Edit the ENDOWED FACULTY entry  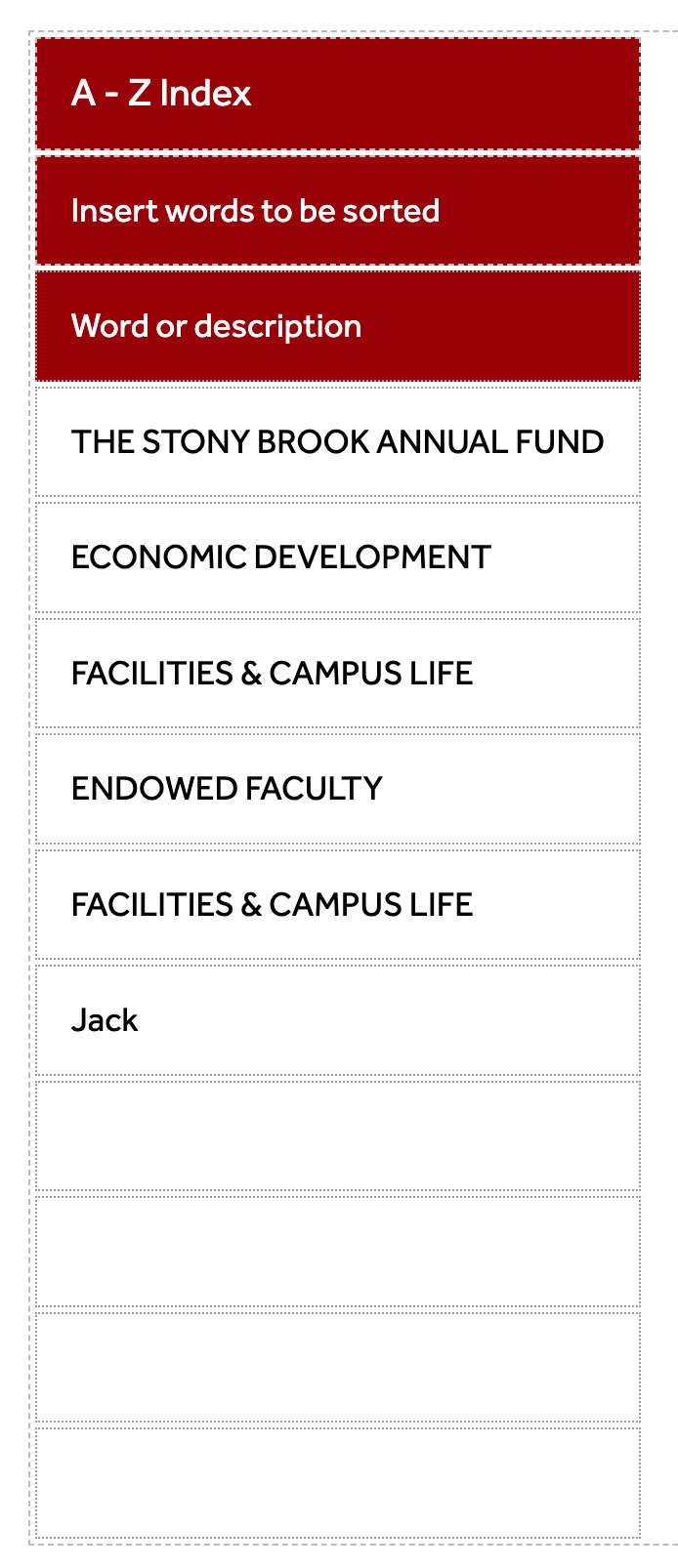click(x=337, y=789)
